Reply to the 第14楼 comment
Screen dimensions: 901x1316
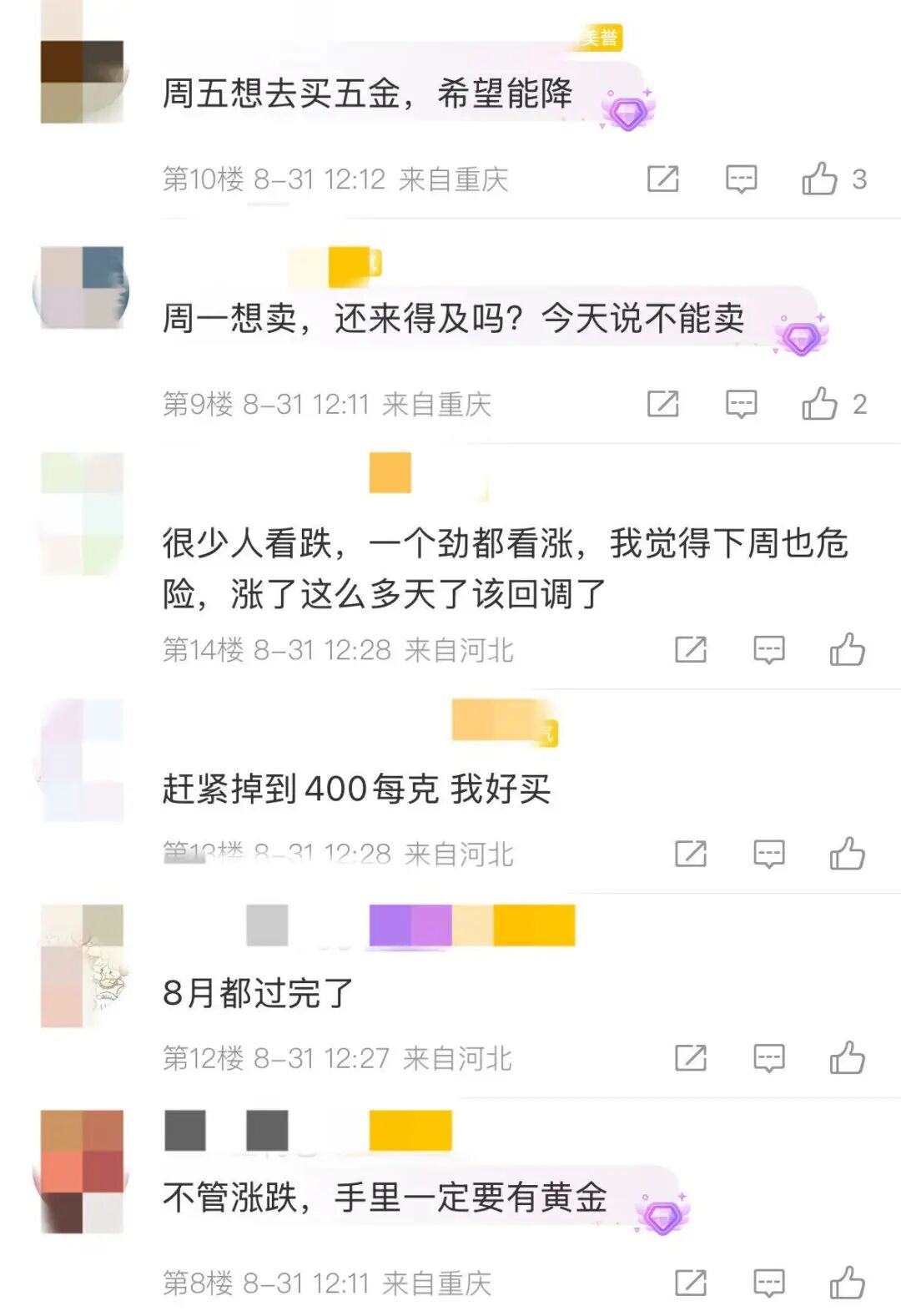[x=768, y=649]
